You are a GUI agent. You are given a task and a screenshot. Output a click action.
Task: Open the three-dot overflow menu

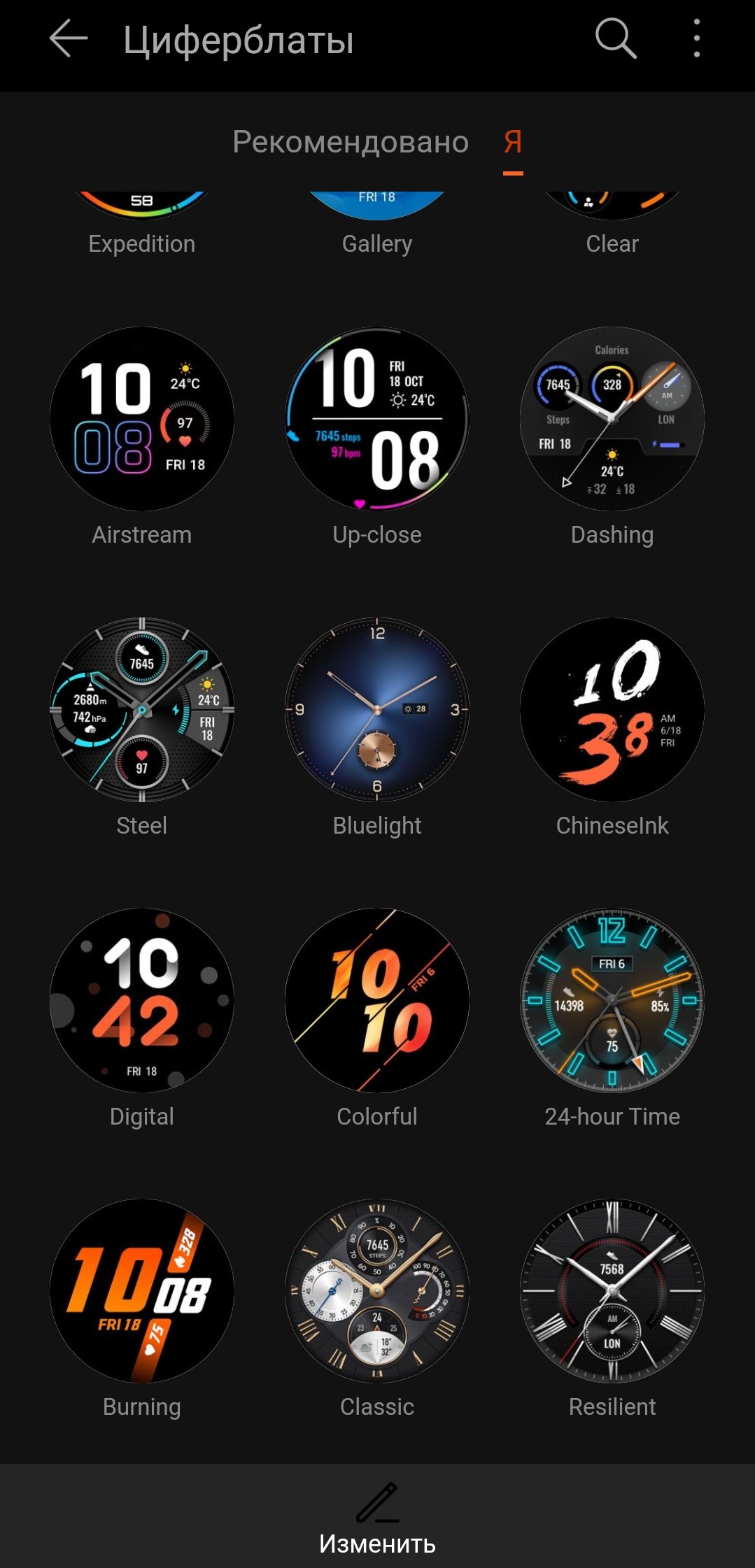(x=696, y=38)
